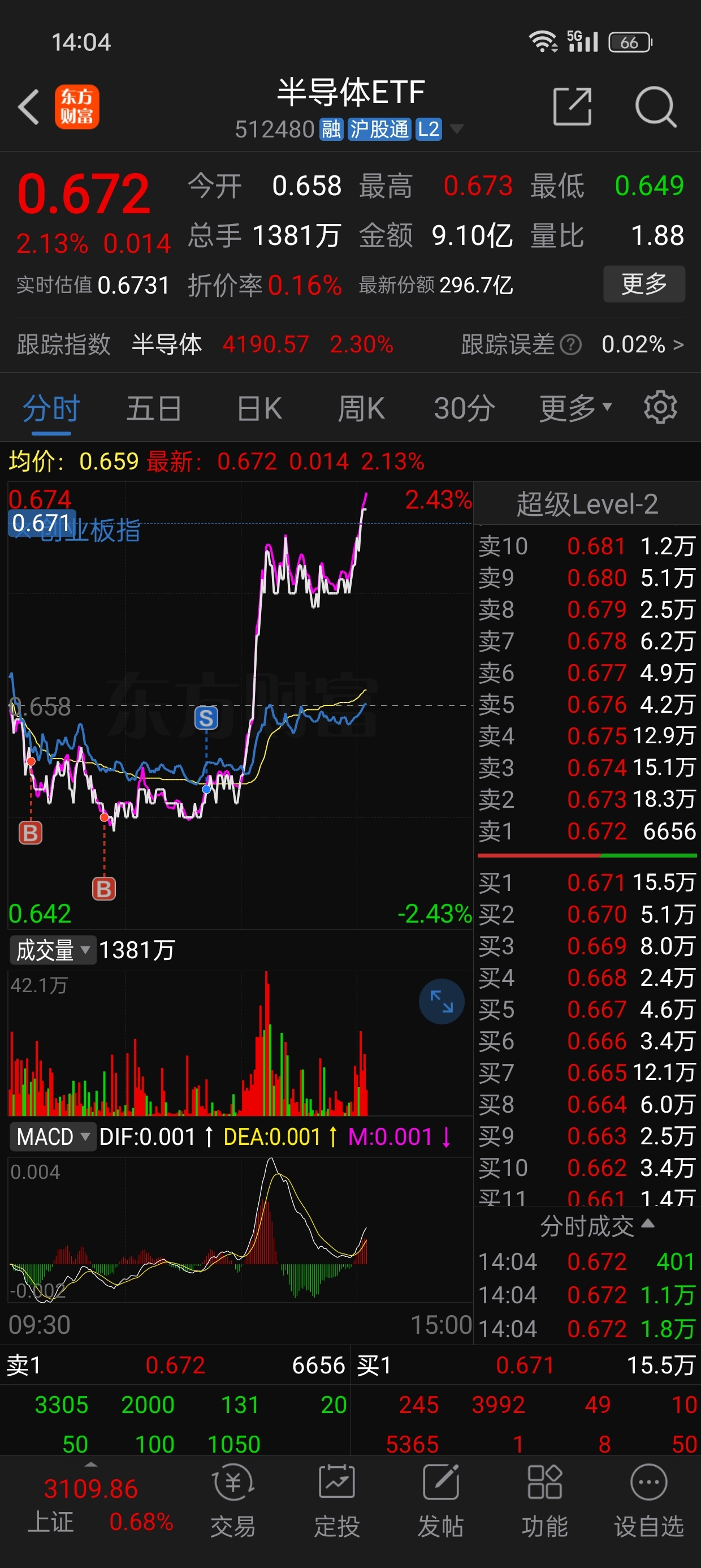Open the 功能 menu
The image size is (701, 1568).
(x=544, y=1501)
